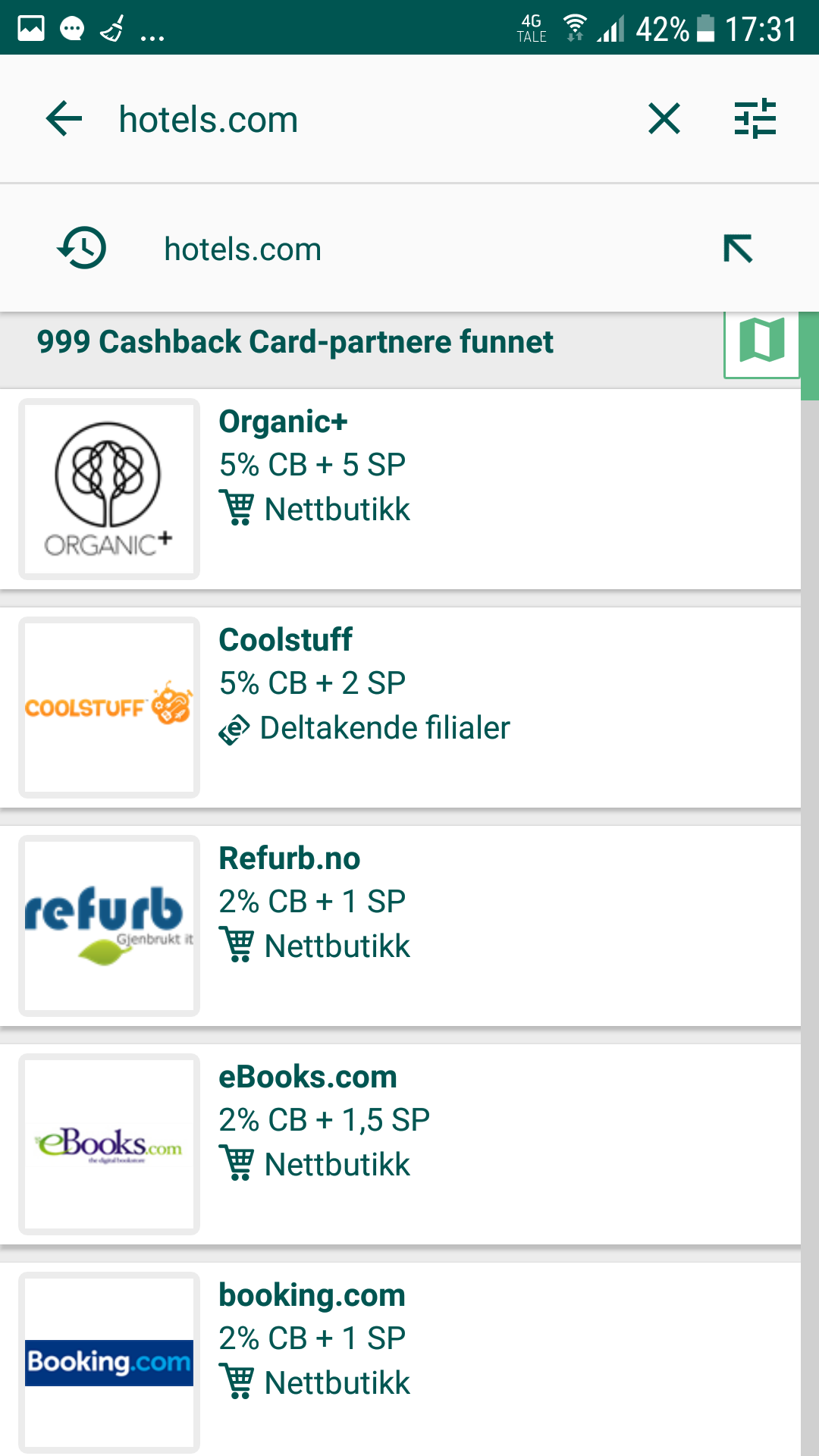Insert hotels.com suggestion into search field
819x1456 pixels.
pyautogui.click(x=738, y=249)
